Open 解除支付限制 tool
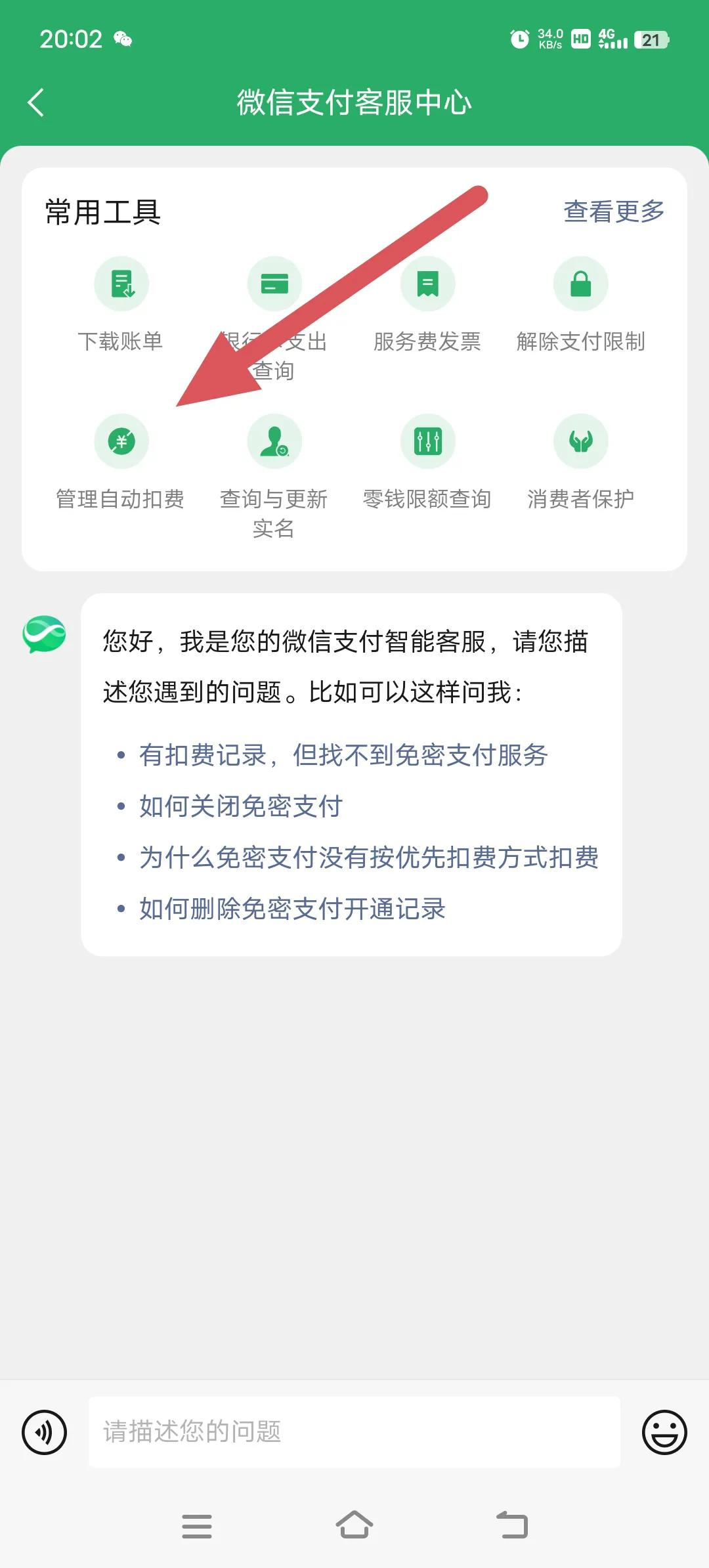This screenshot has width=709, height=1568. coord(581,305)
